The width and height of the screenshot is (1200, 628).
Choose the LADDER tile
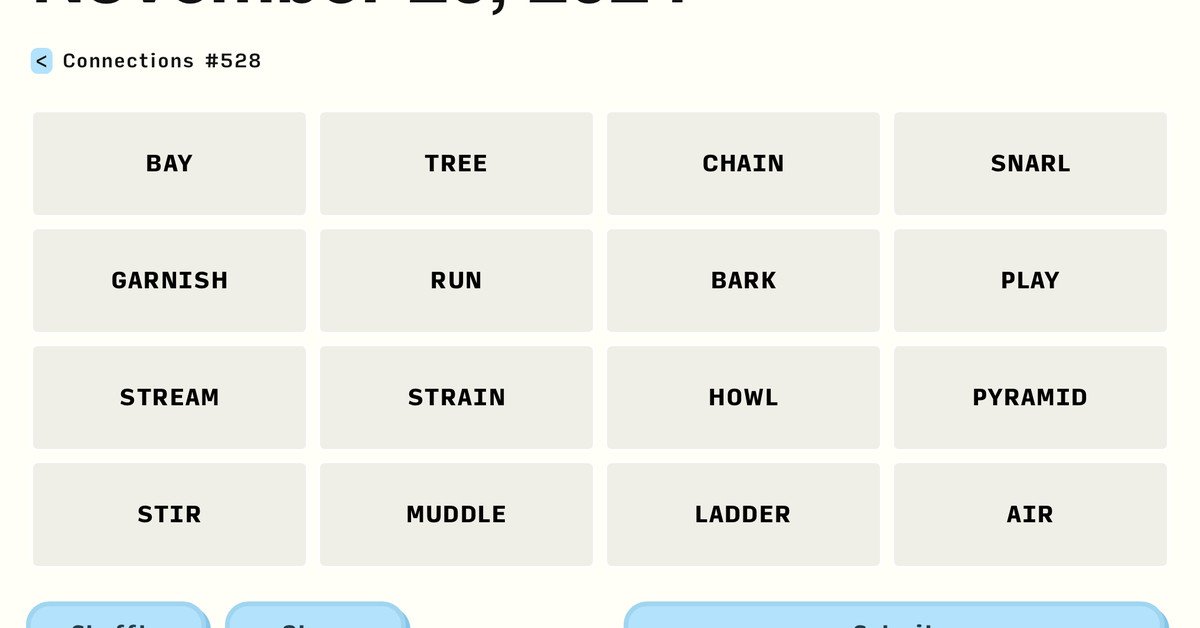point(743,514)
